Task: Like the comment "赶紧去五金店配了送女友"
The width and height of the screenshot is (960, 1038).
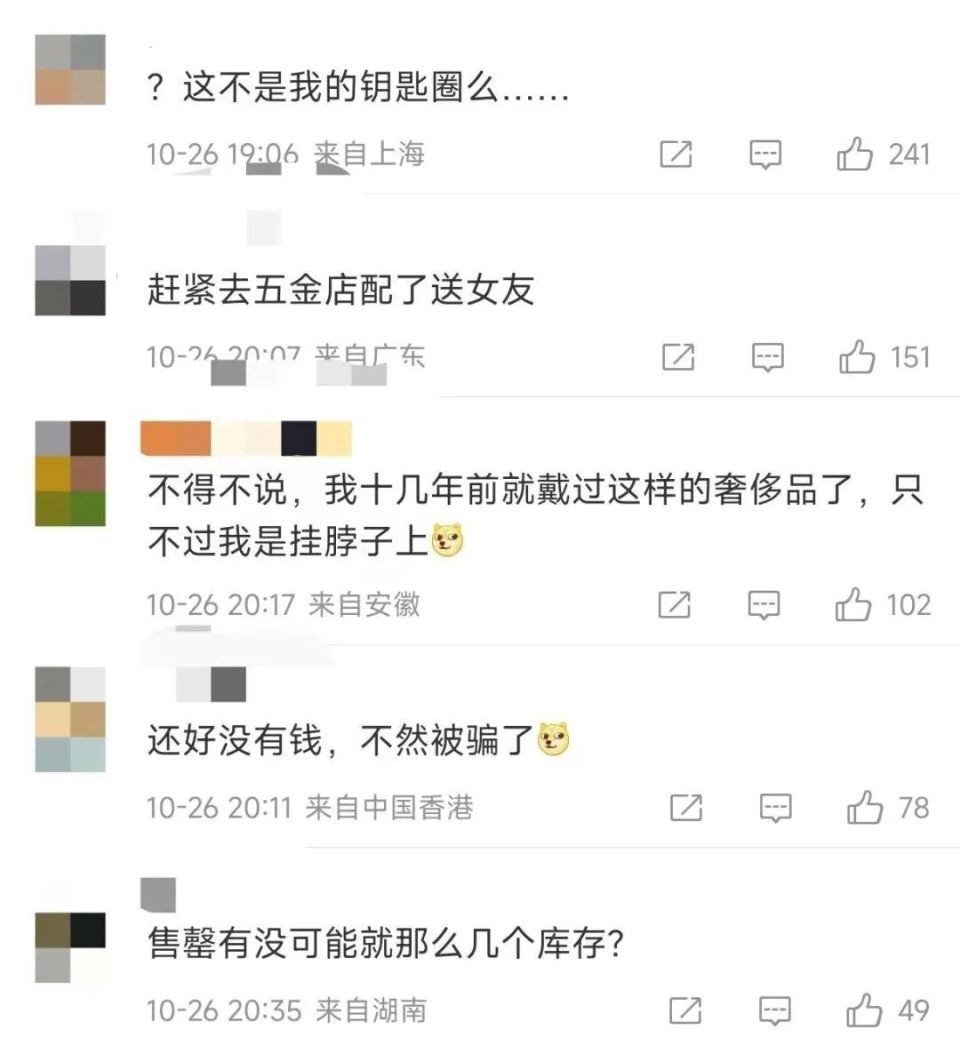Action: pyautogui.click(x=857, y=357)
